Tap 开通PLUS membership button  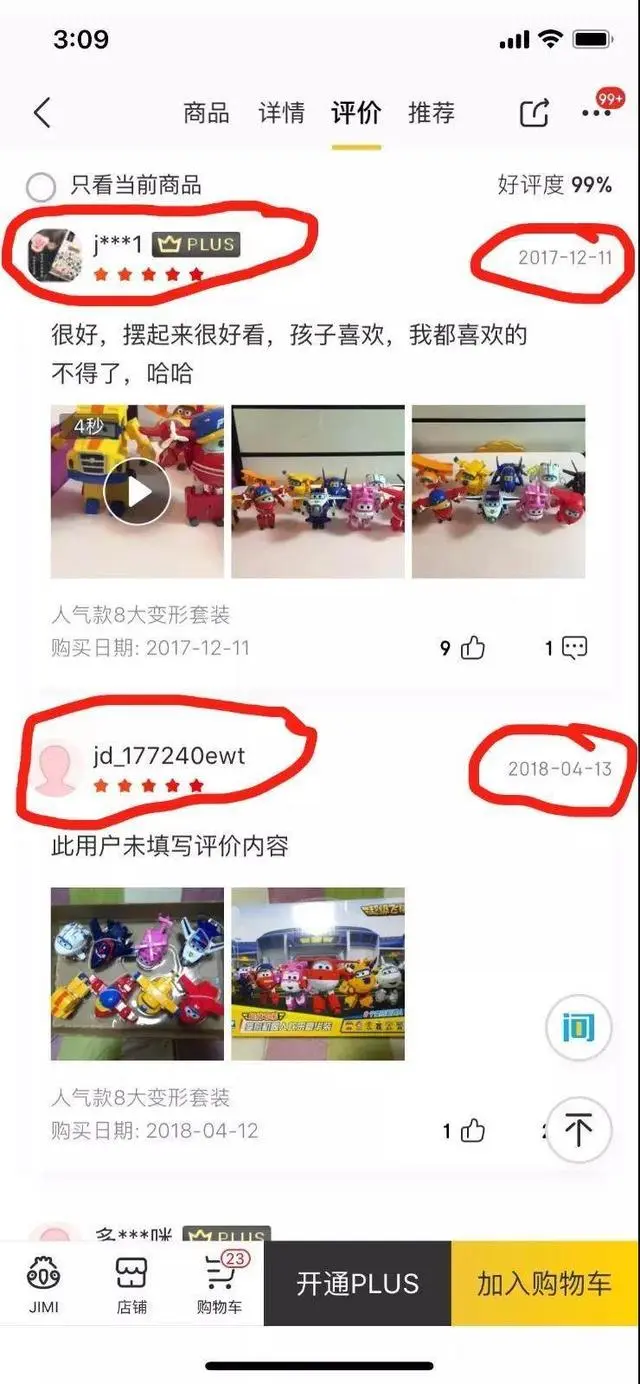coord(358,1284)
